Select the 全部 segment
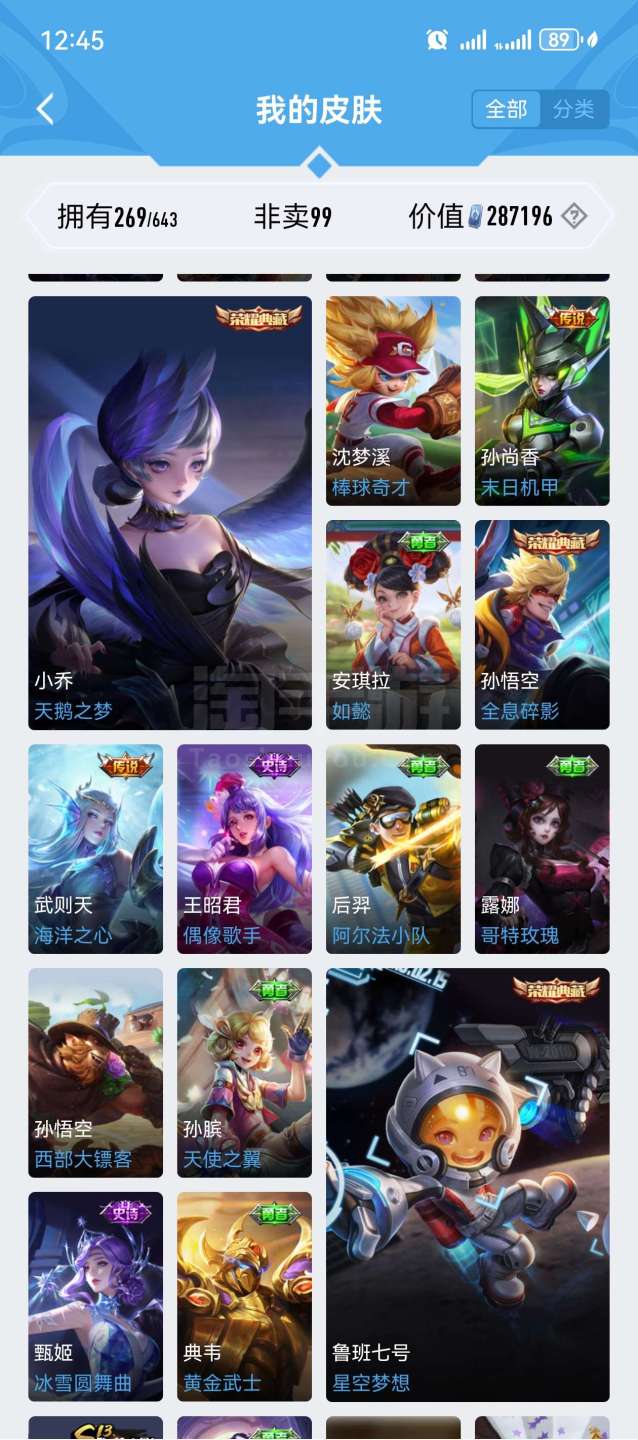 point(506,110)
